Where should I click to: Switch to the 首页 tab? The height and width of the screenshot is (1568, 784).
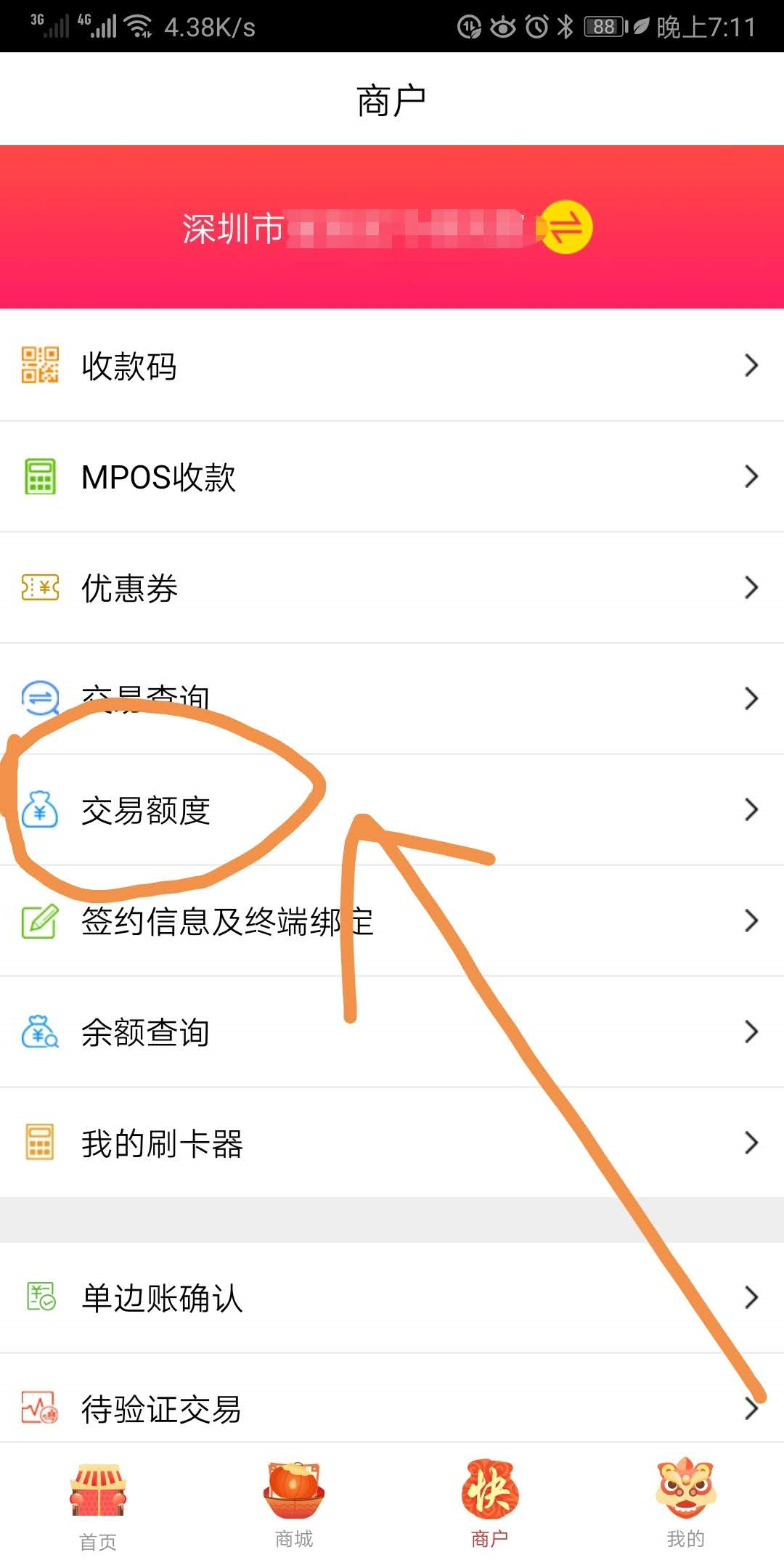98,1506
